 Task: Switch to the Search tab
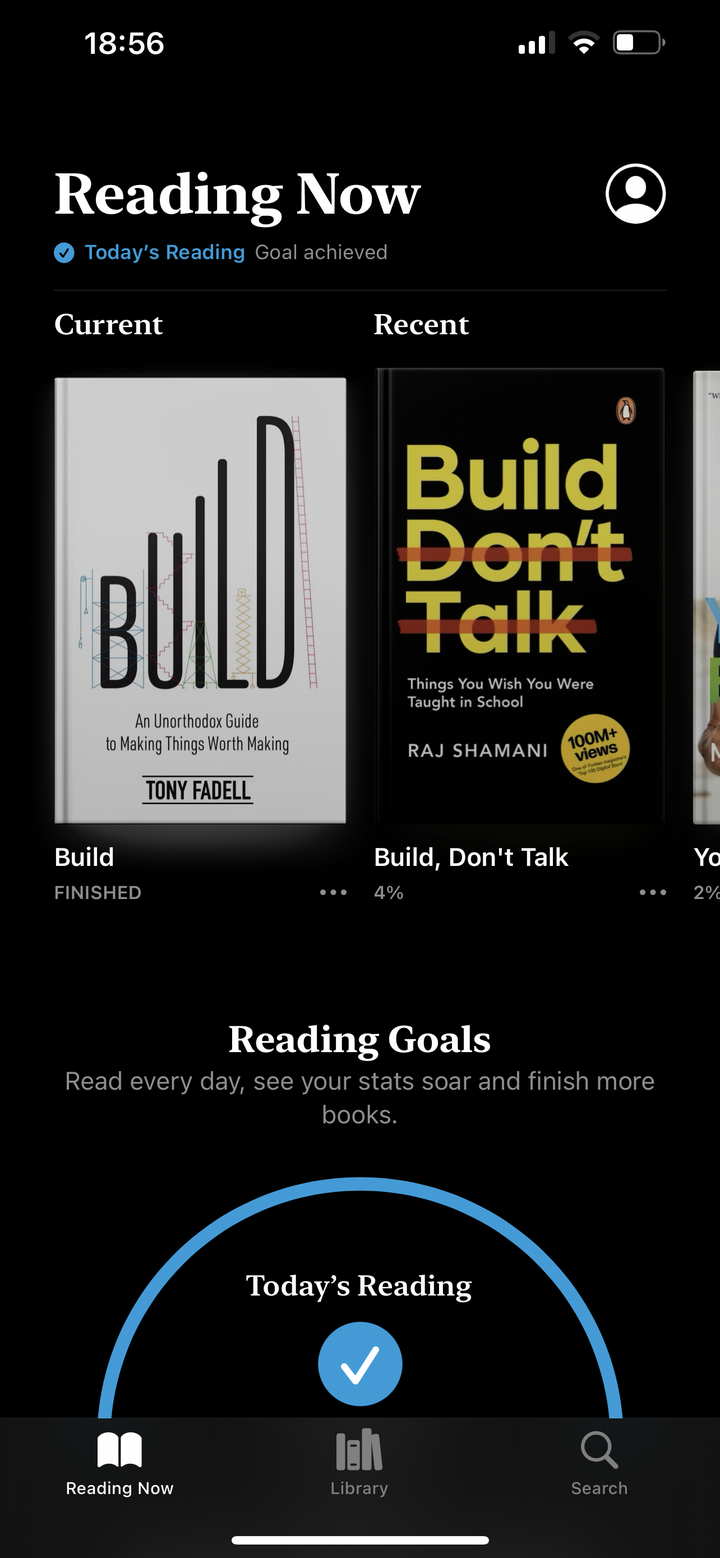tap(599, 1465)
